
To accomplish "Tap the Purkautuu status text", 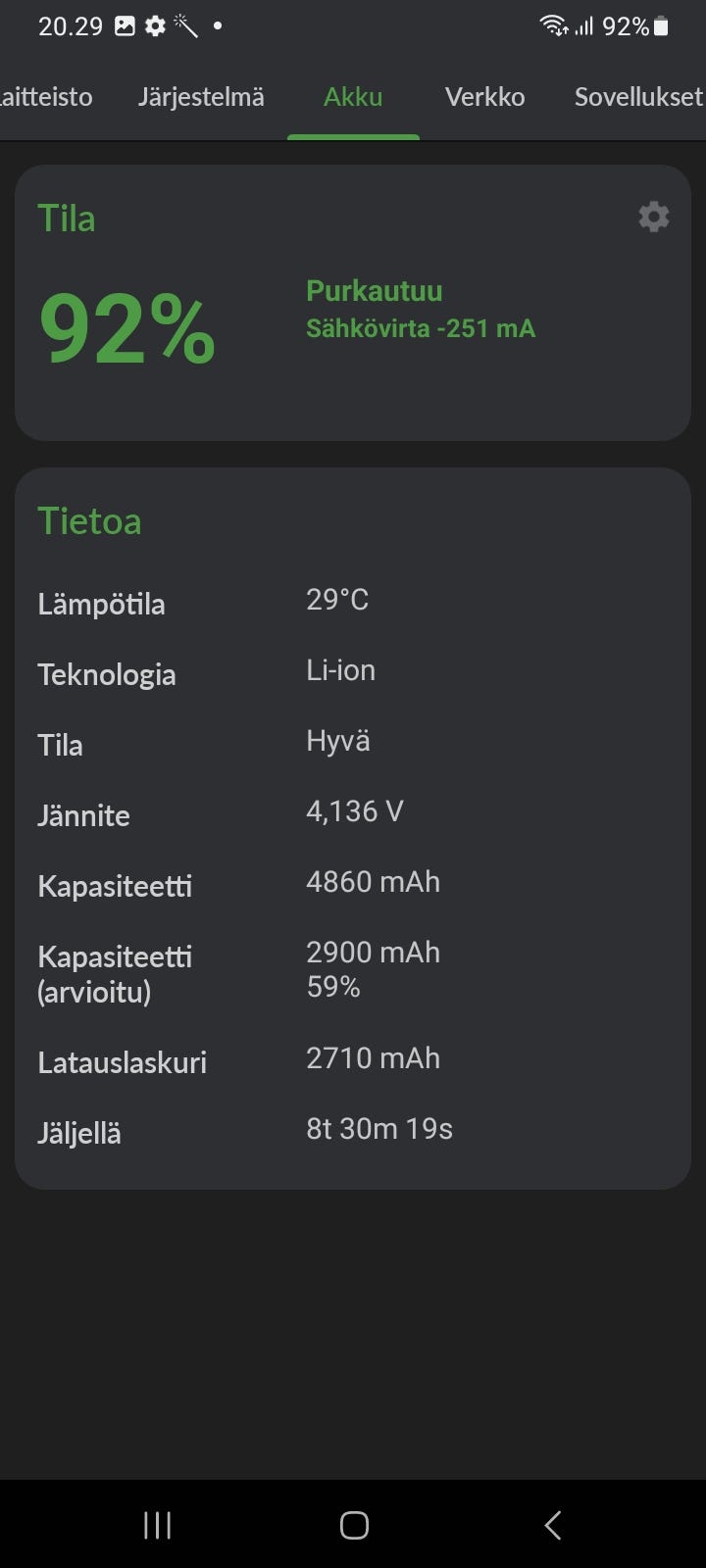I will coord(374,290).
